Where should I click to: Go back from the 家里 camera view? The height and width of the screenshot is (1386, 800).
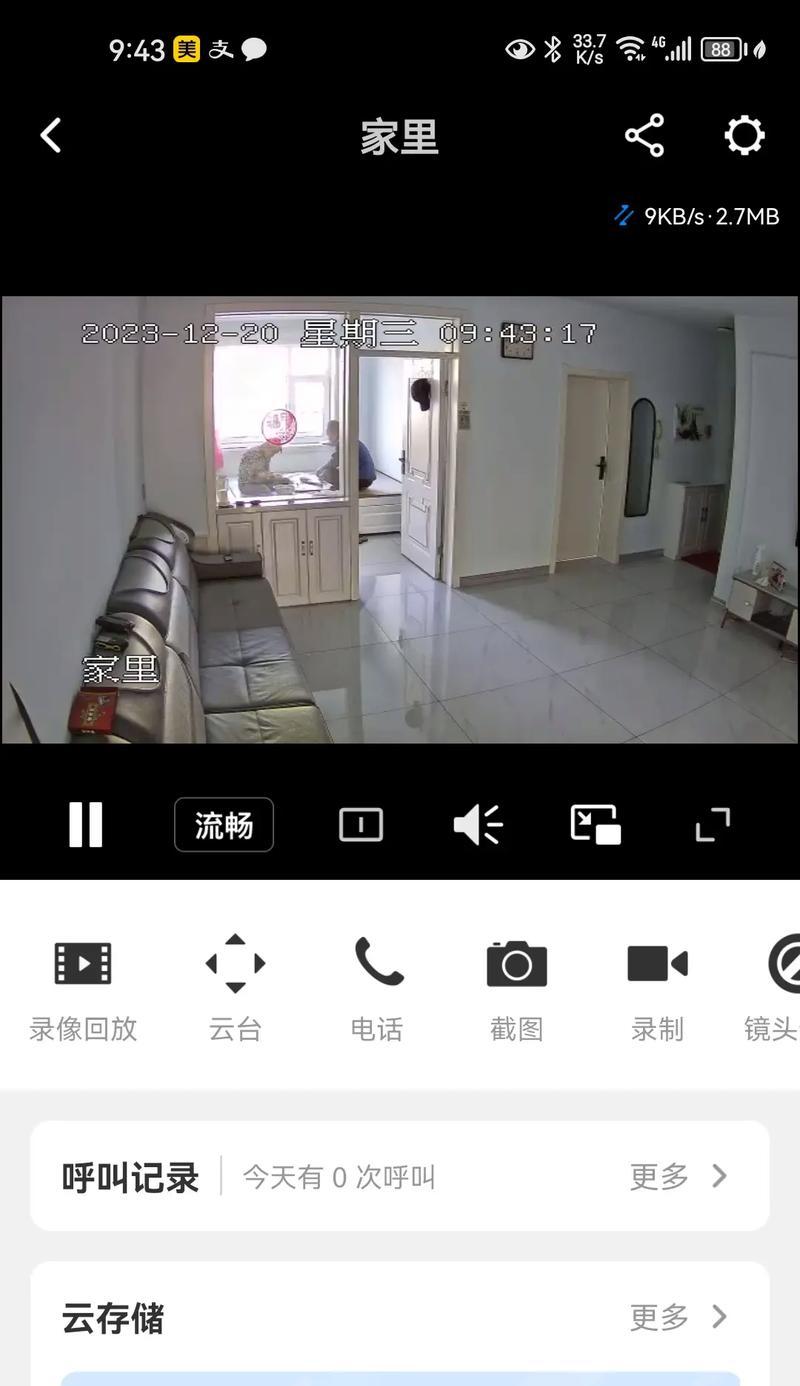coord(51,136)
